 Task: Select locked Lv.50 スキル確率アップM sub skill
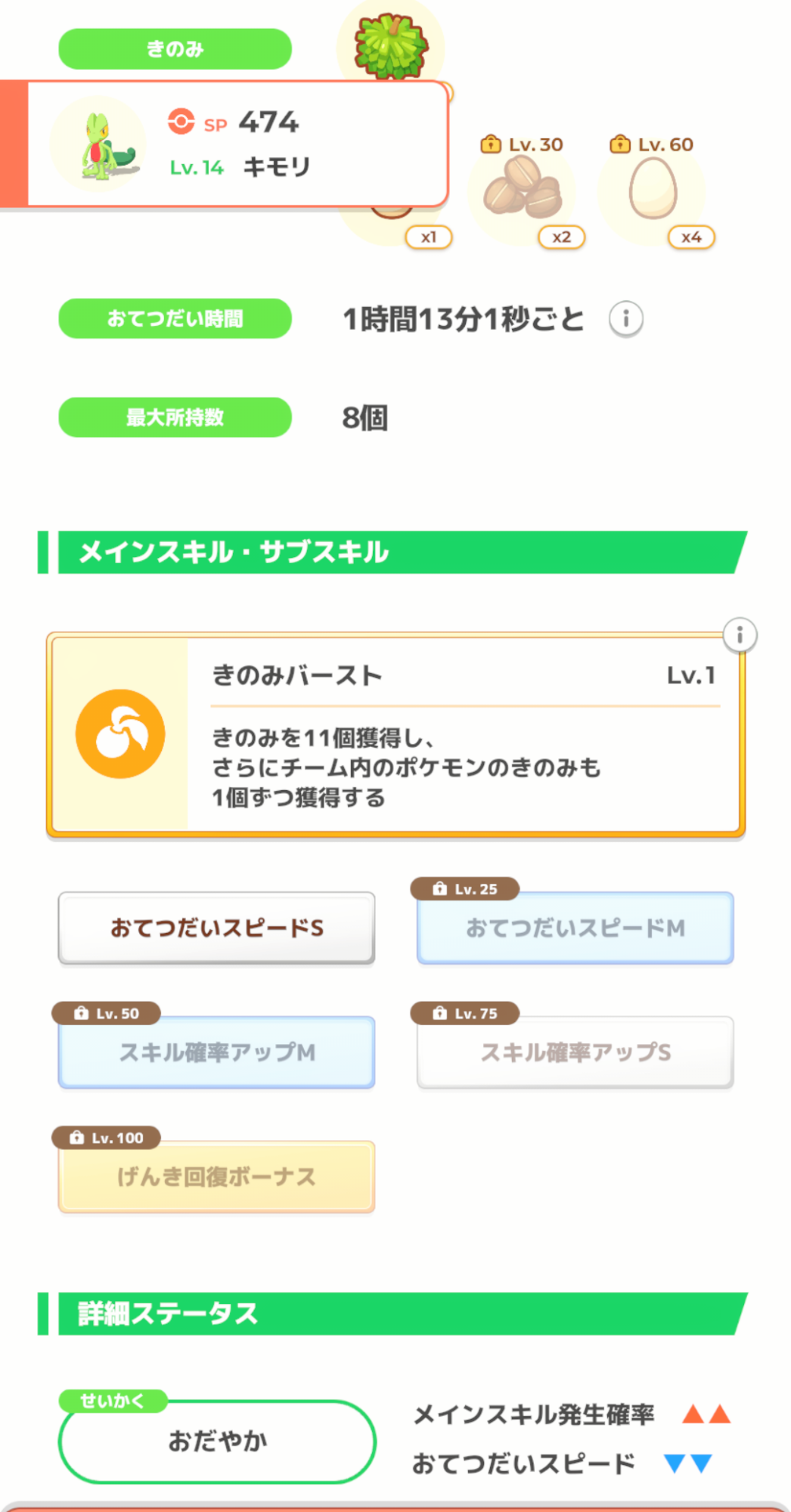click(216, 1052)
